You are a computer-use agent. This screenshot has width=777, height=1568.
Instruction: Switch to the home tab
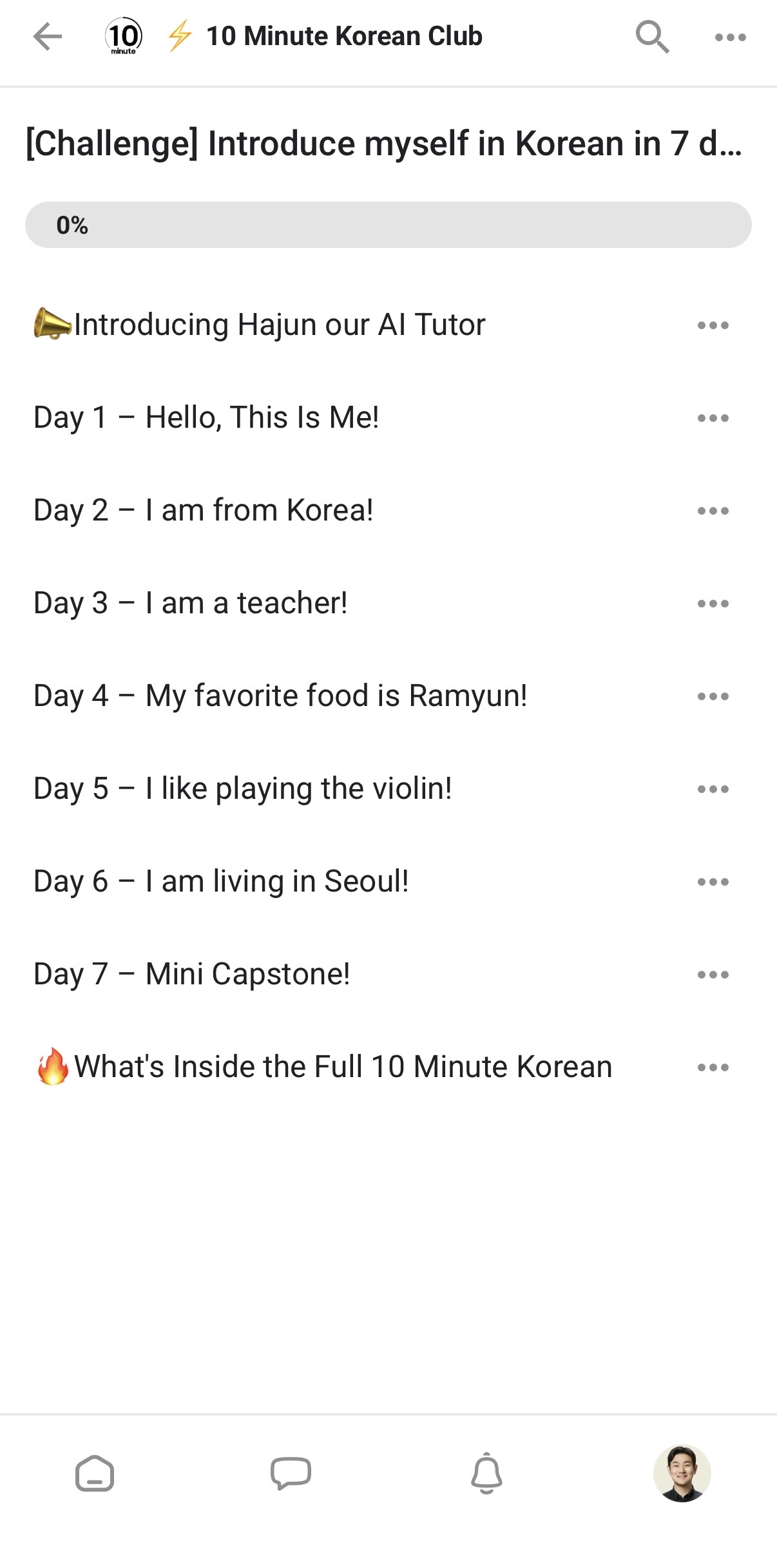[x=95, y=1473]
